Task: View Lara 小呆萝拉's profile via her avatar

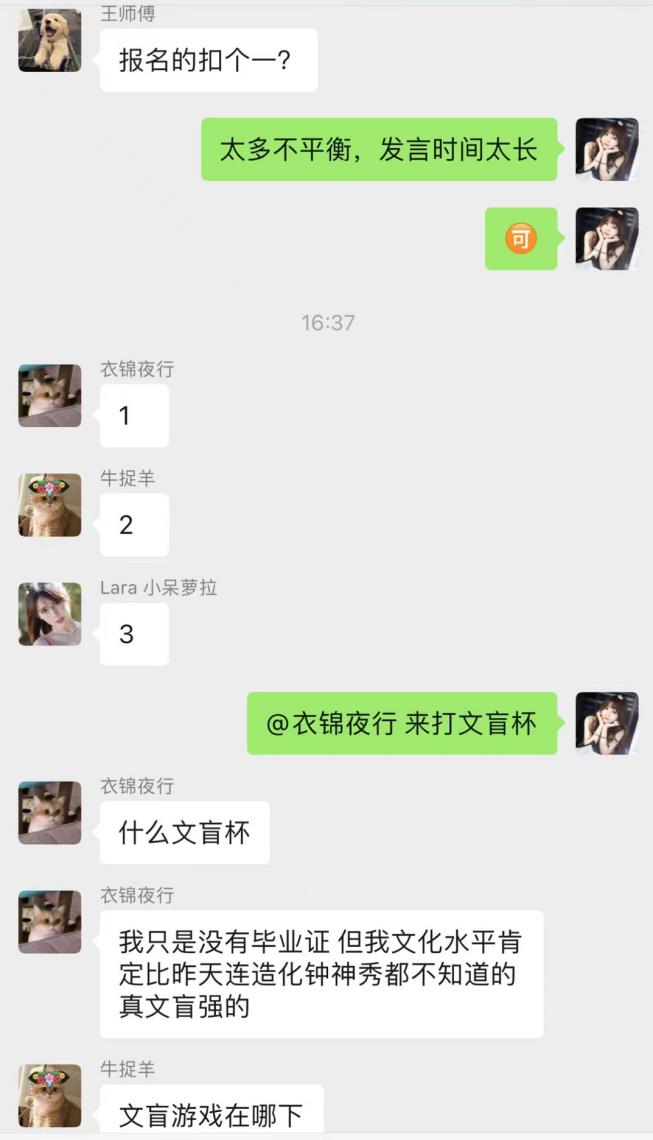Action: [x=50, y=613]
